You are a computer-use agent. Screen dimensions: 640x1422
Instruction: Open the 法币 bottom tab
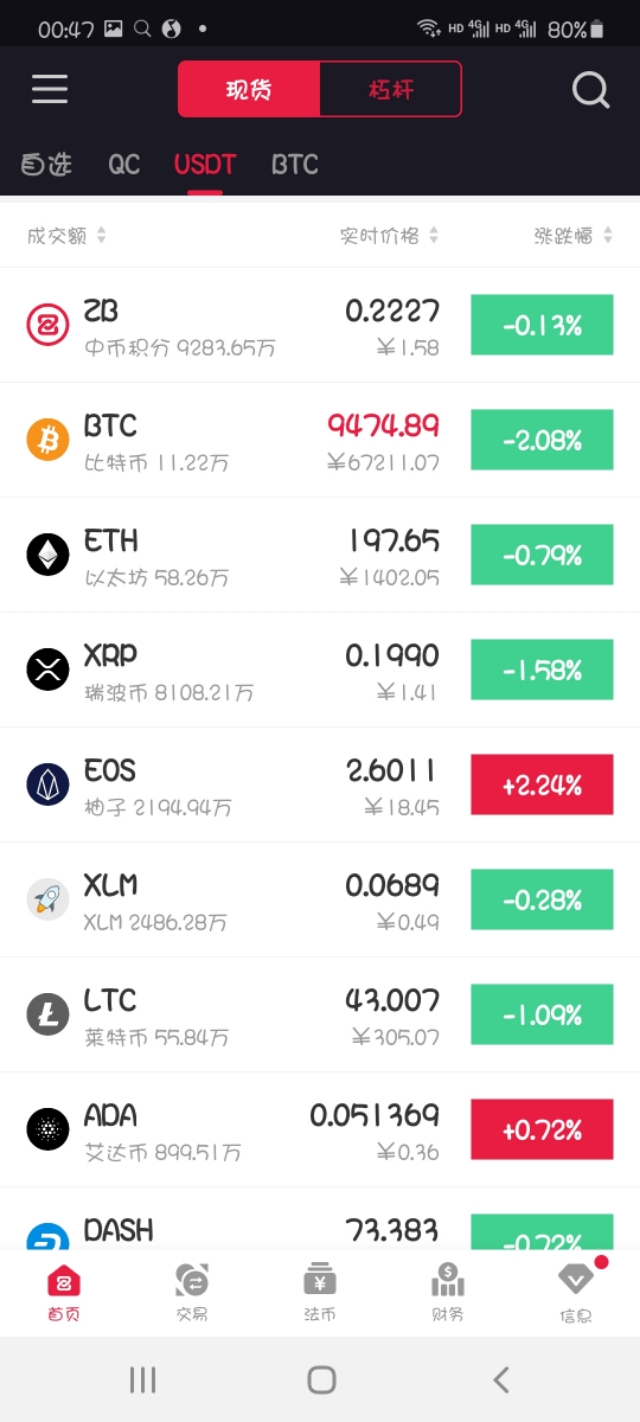[320, 1291]
